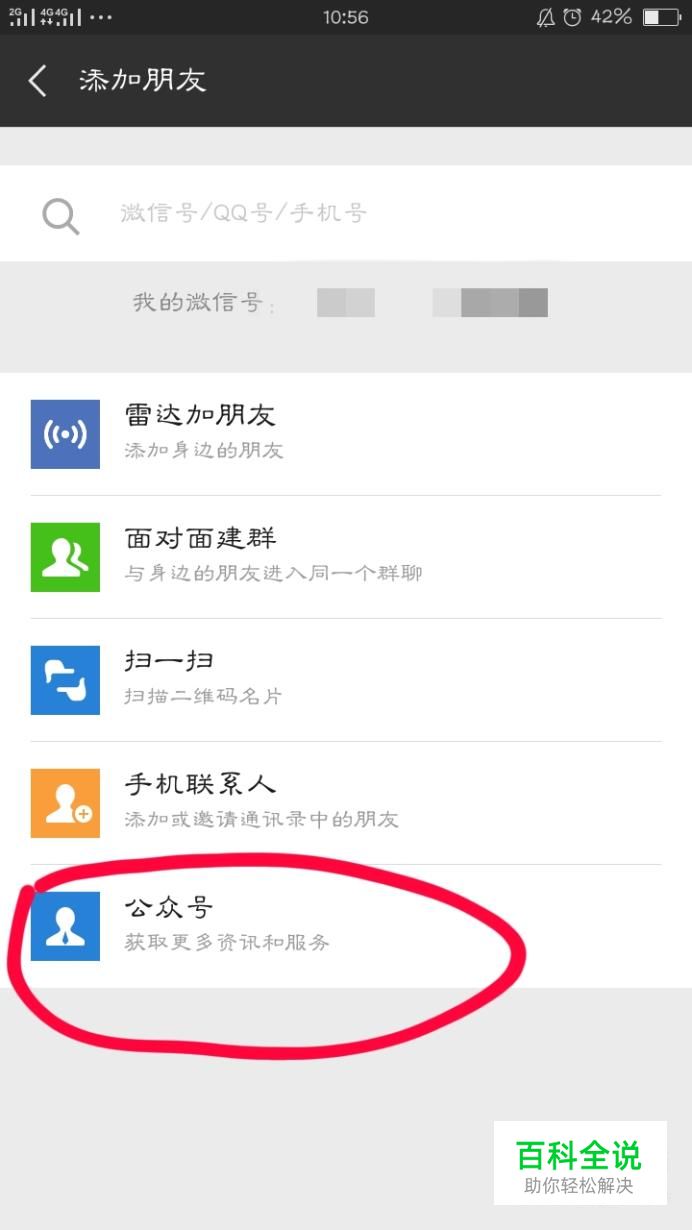Screen dimensions: 692x1230
Task: Go back from 添加朋友 screen
Action: 38,81
